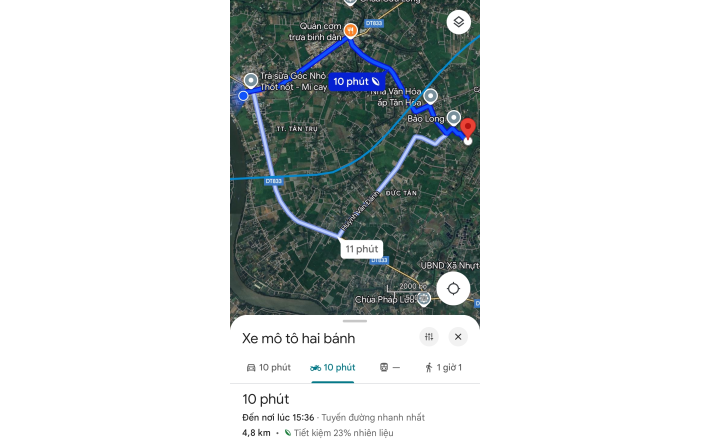Tap the red destination pin
The width and height of the screenshot is (710, 440).
pyautogui.click(x=467, y=129)
